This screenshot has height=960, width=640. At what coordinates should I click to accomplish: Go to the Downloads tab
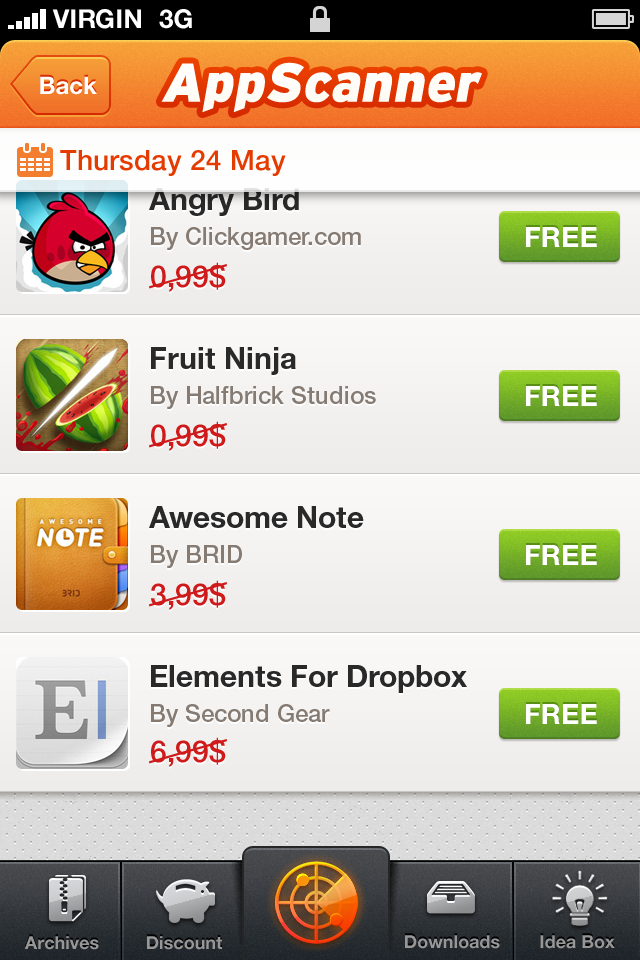(451, 912)
